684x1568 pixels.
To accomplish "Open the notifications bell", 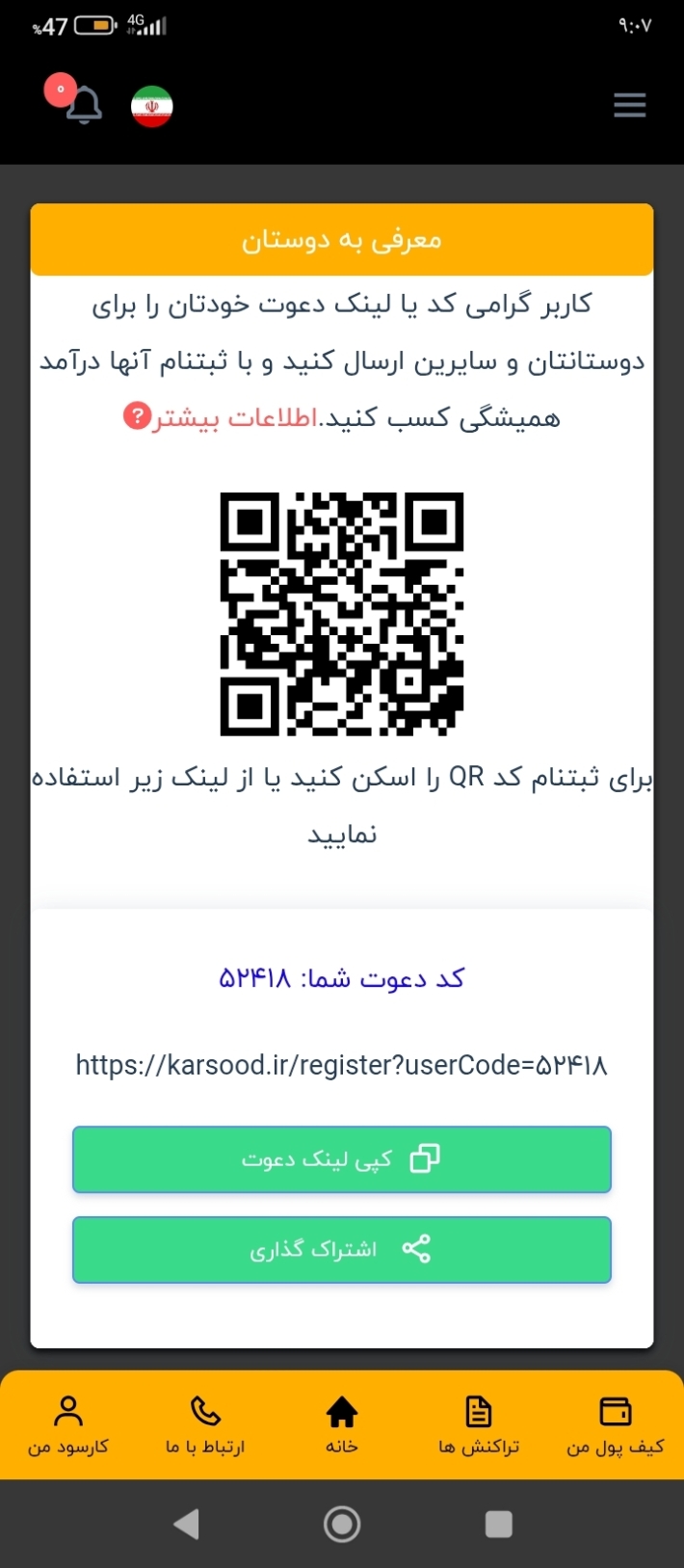I will tap(83, 105).
